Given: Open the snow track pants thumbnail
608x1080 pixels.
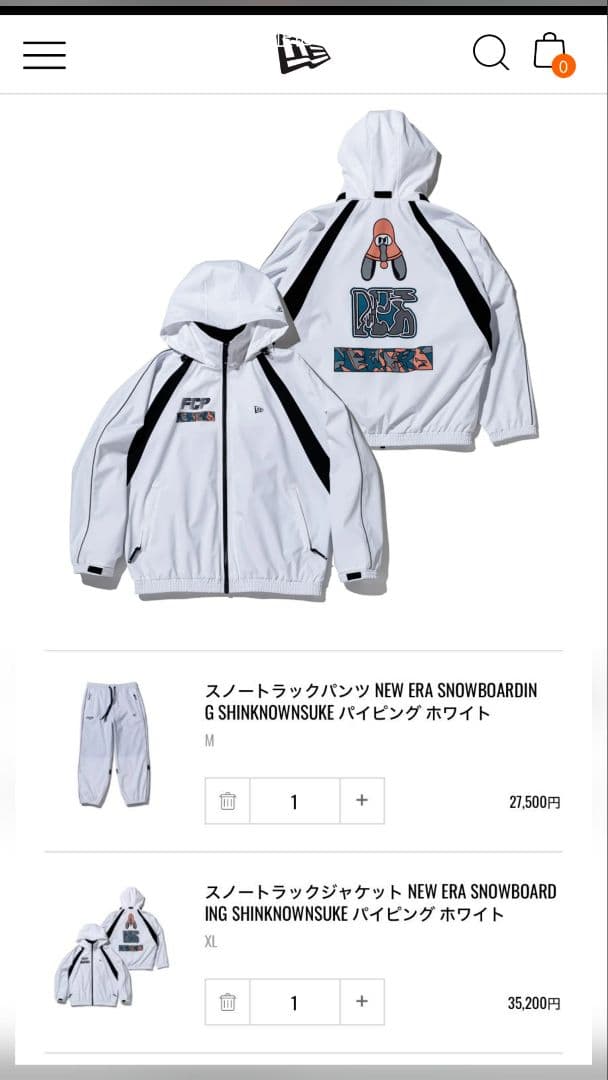Looking at the screenshot, I should (114, 744).
